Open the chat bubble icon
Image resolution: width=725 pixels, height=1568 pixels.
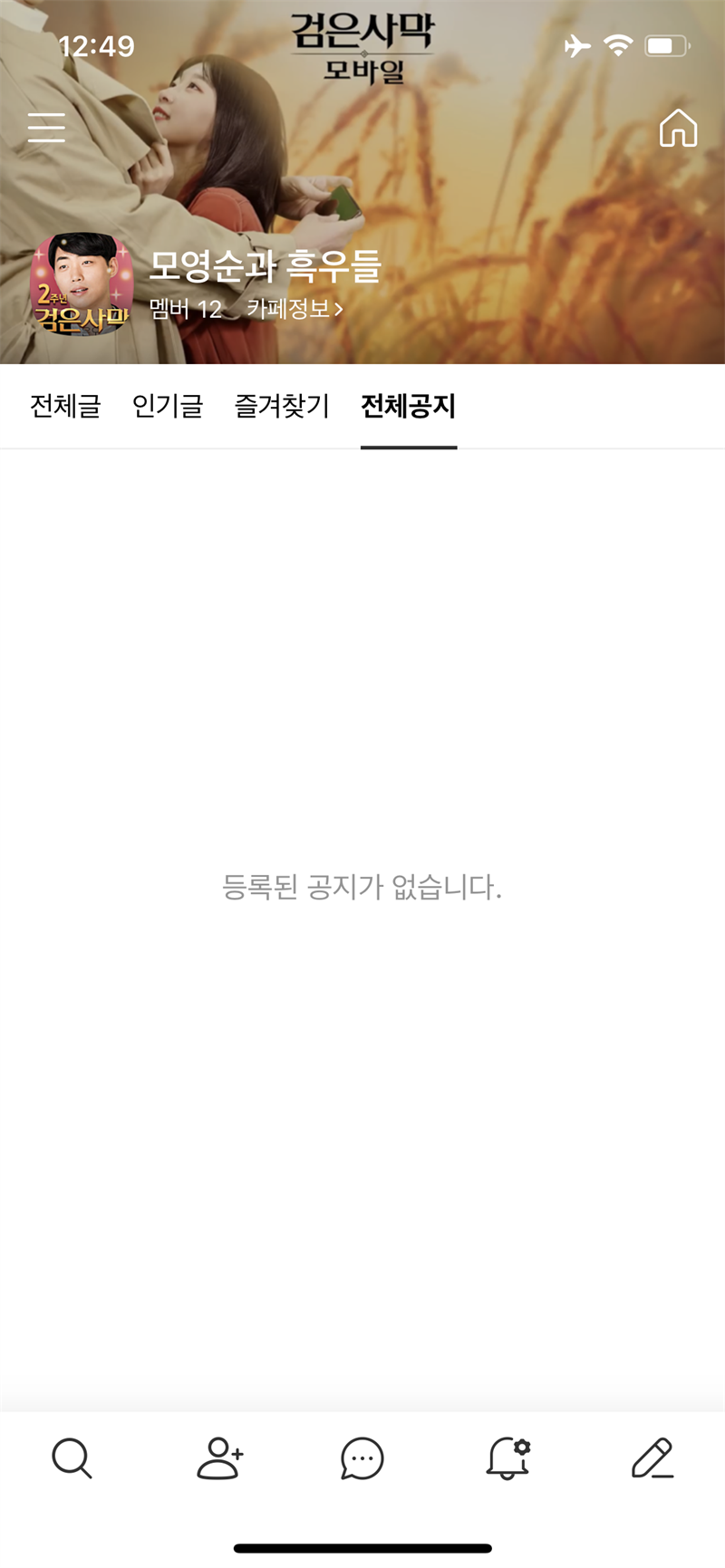coord(362,1458)
